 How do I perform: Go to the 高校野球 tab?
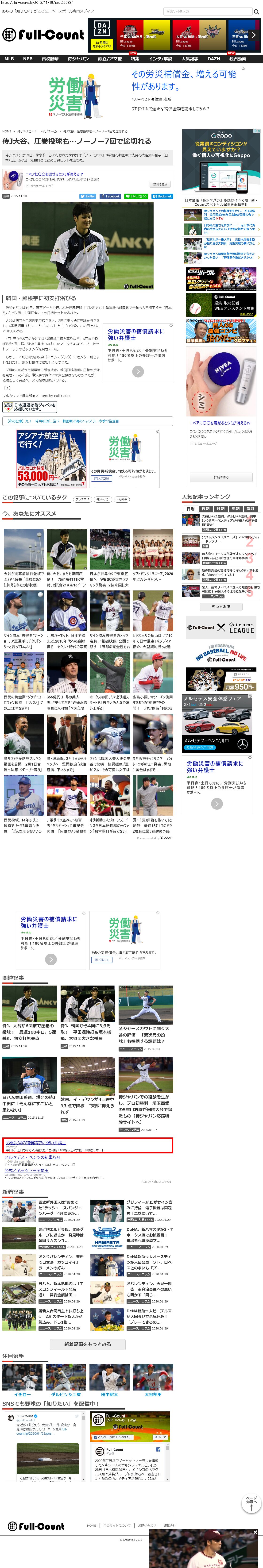point(50,59)
